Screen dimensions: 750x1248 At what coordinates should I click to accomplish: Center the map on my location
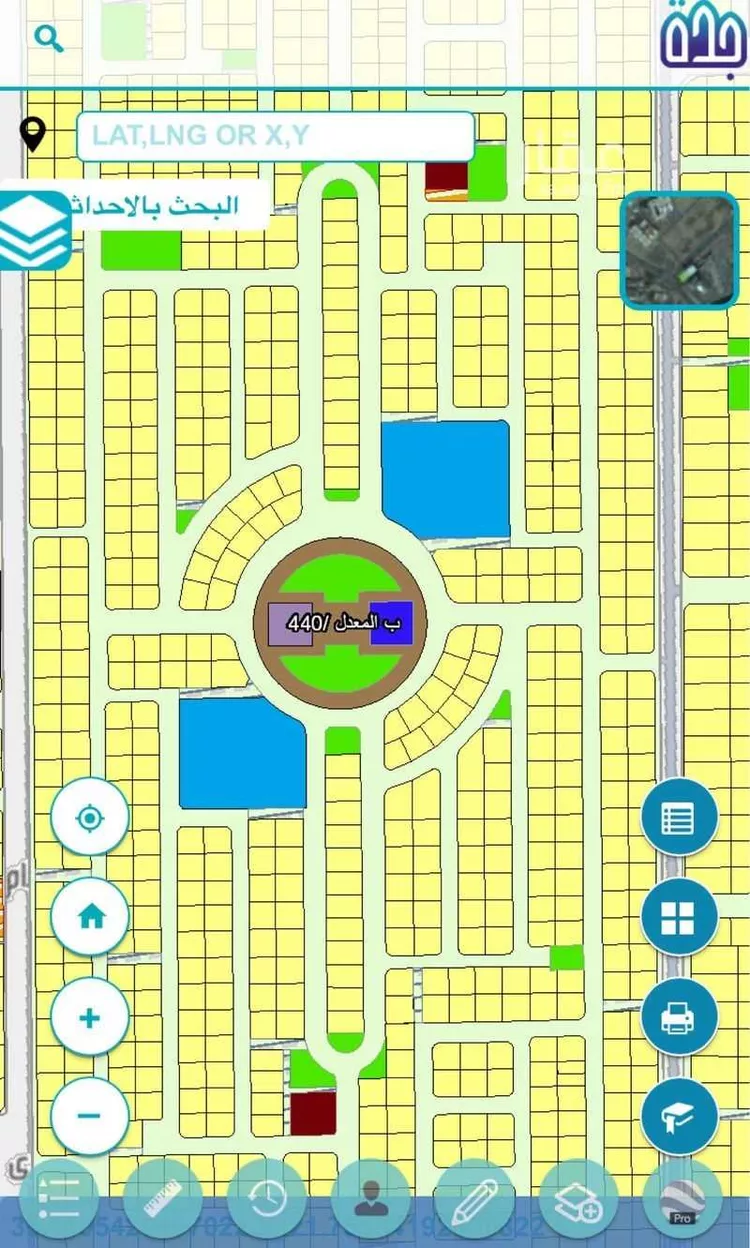90,817
